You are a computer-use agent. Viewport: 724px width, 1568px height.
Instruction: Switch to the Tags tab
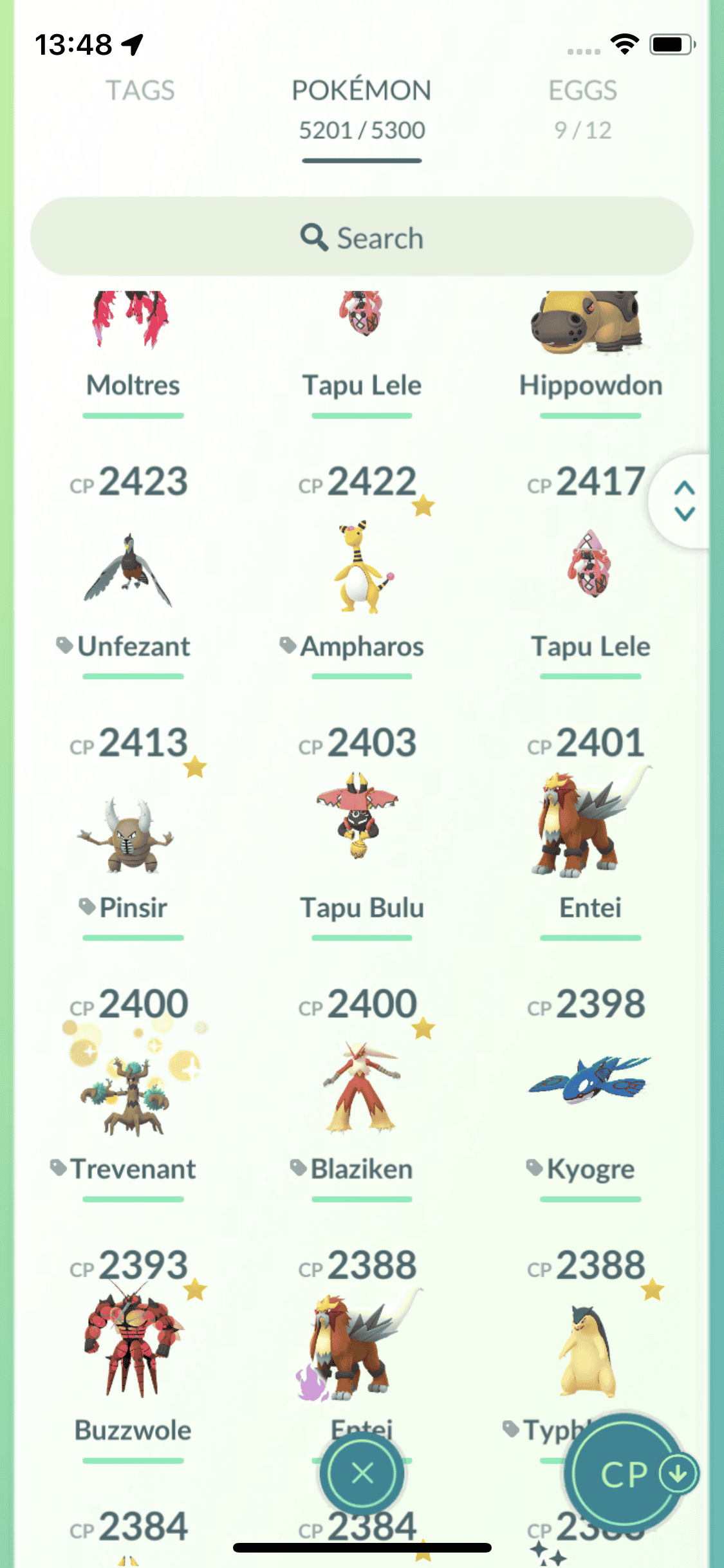(140, 91)
